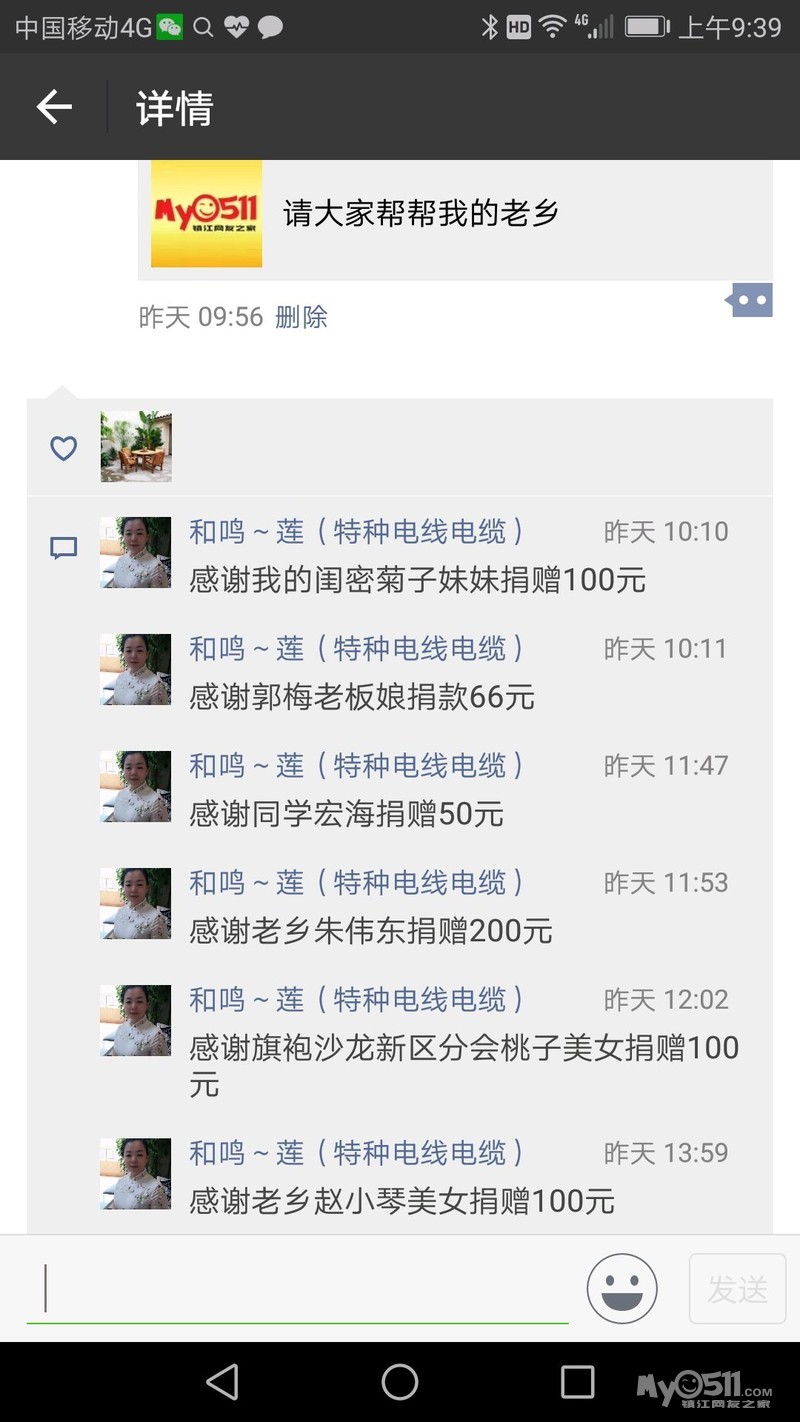Tap the comment about 赵小琴美女捐赠100元

click(402, 1200)
